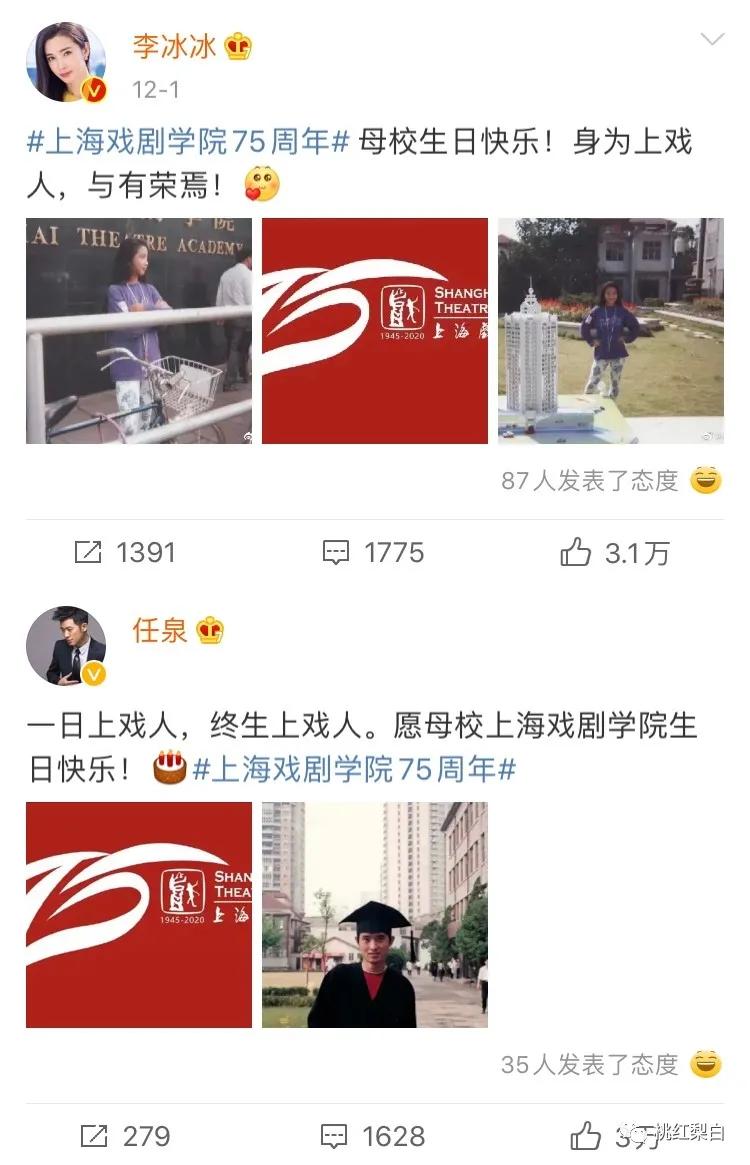
Task: Open the username link 任泉
Action: click(x=160, y=630)
